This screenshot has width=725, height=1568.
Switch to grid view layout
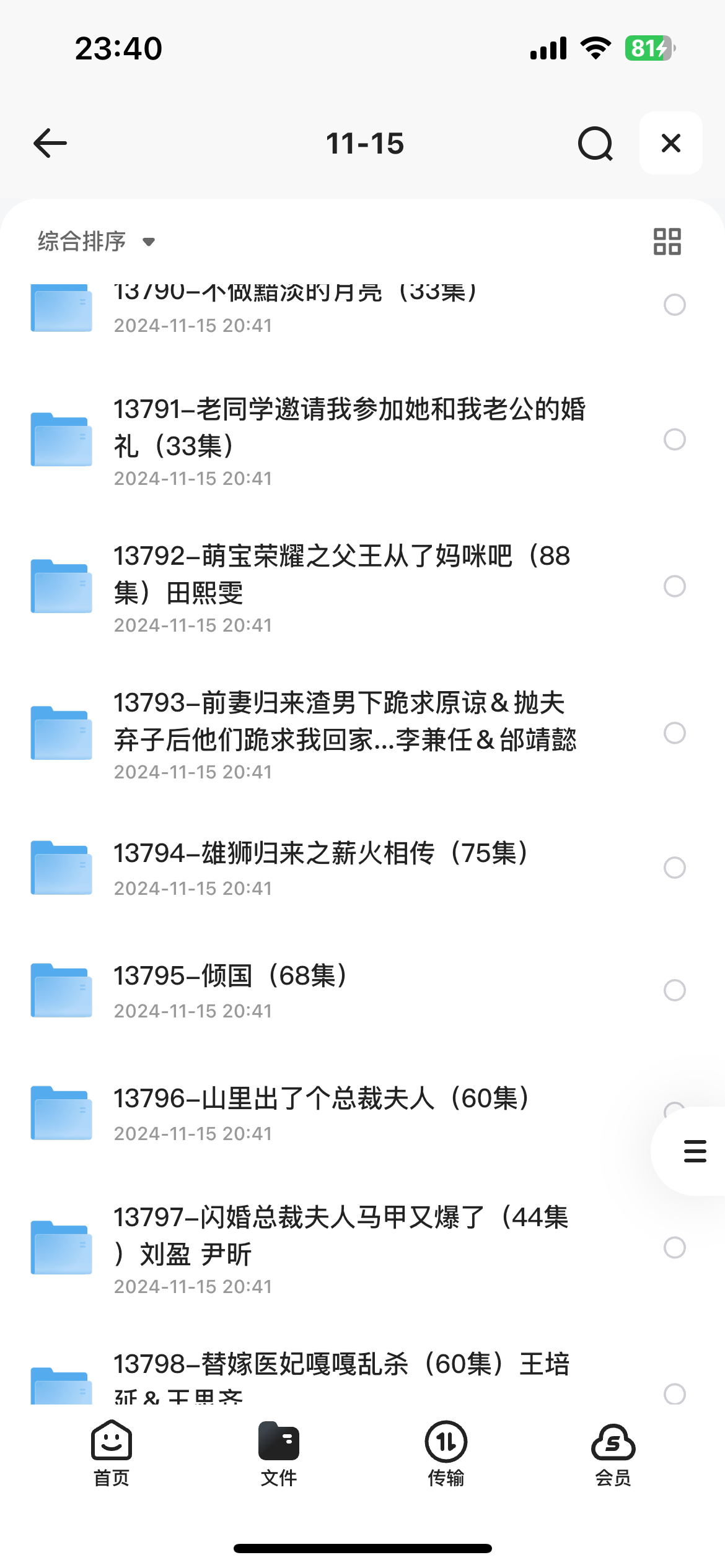click(x=667, y=242)
